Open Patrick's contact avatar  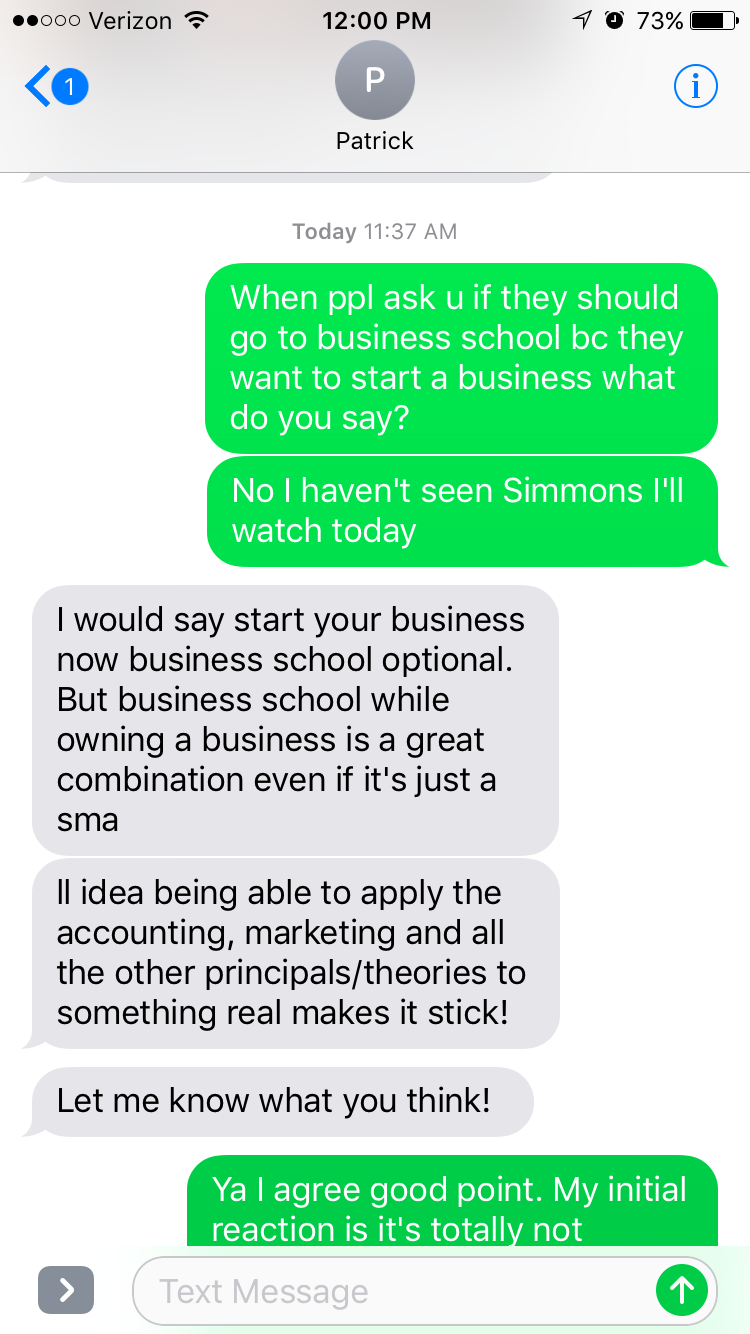pyautogui.click(x=374, y=81)
